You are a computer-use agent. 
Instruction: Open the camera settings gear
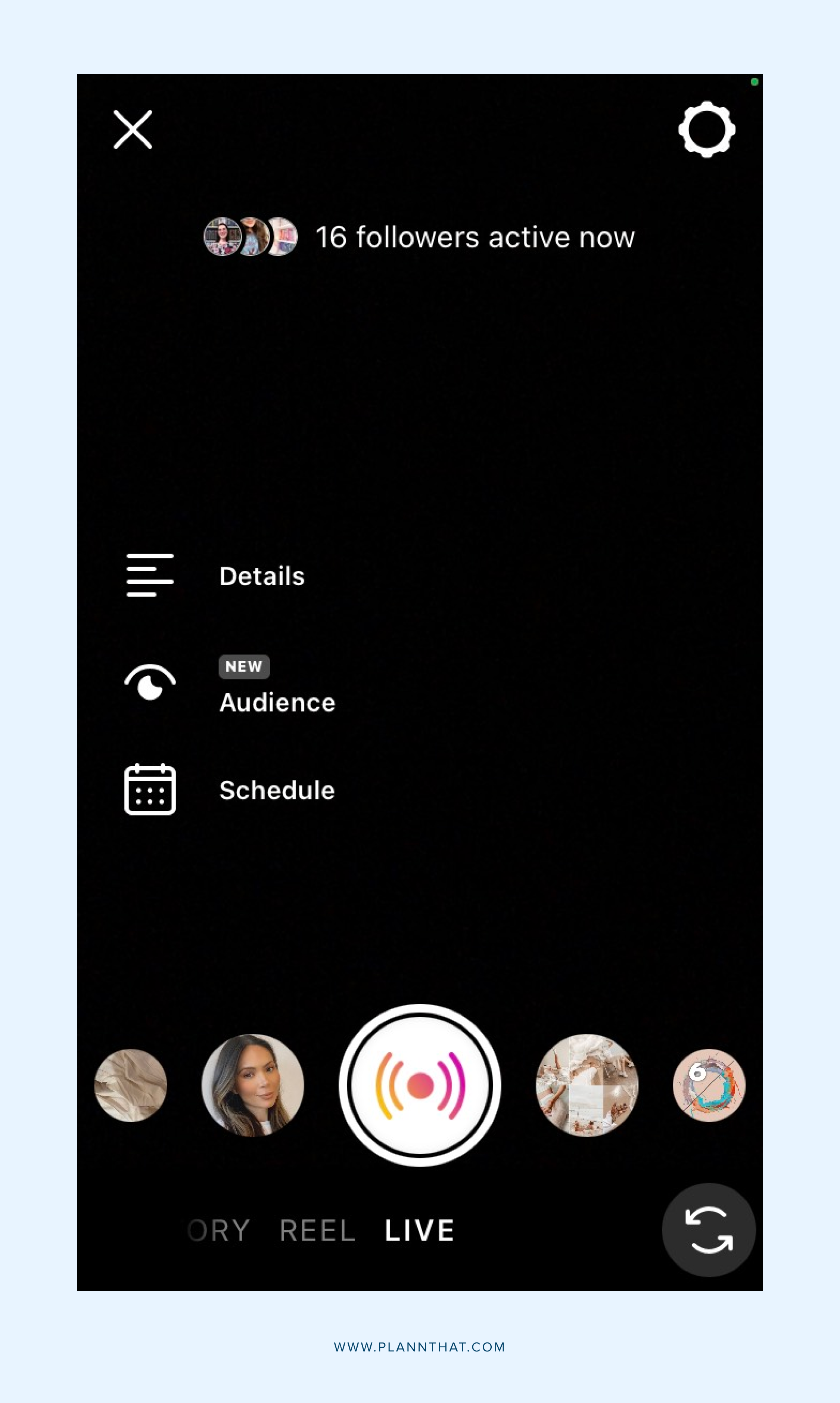pyautogui.click(x=706, y=130)
